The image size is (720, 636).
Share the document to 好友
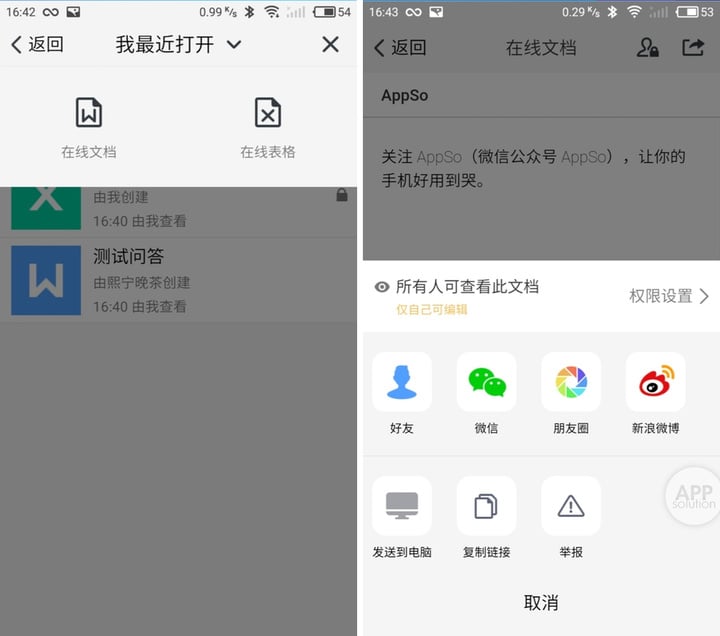point(402,391)
